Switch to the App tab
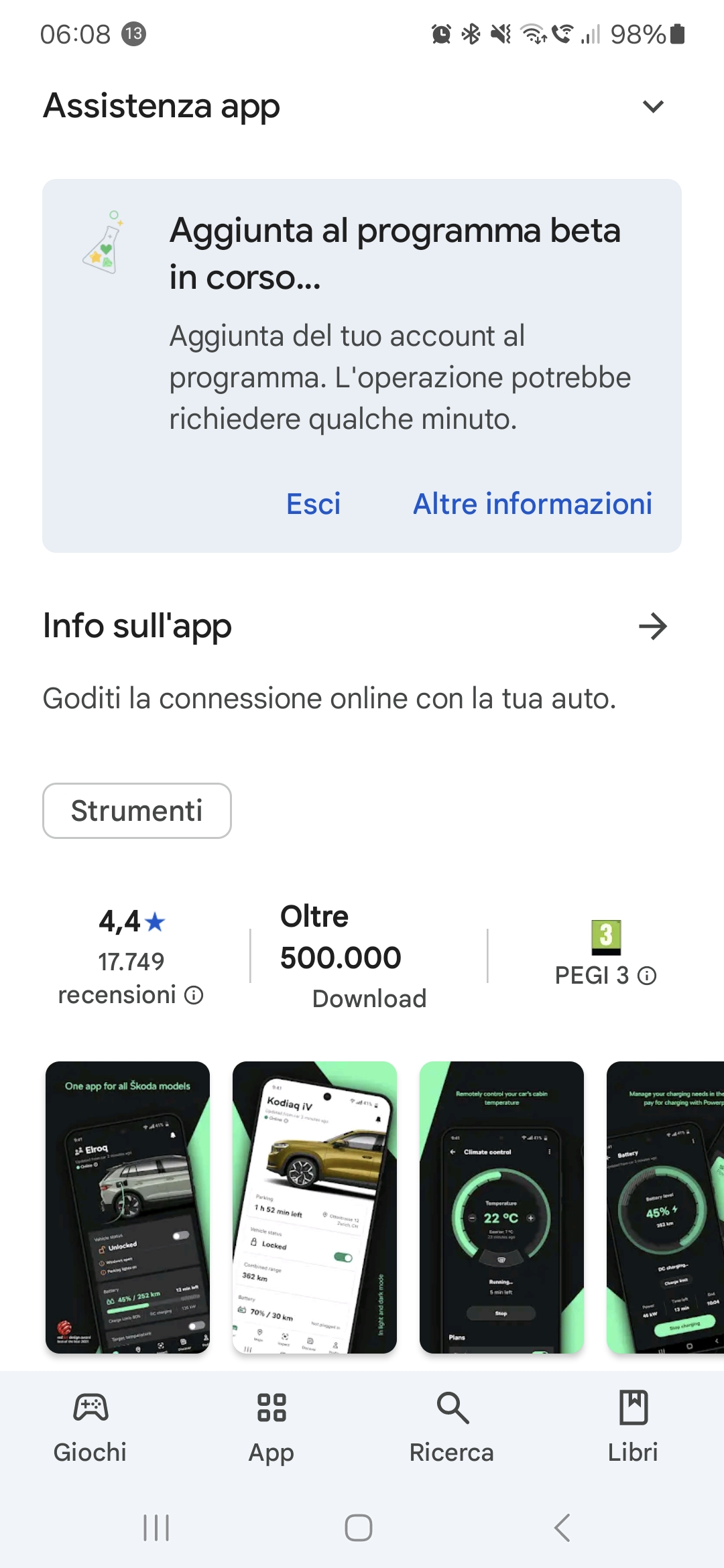724x1568 pixels. (x=271, y=1426)
